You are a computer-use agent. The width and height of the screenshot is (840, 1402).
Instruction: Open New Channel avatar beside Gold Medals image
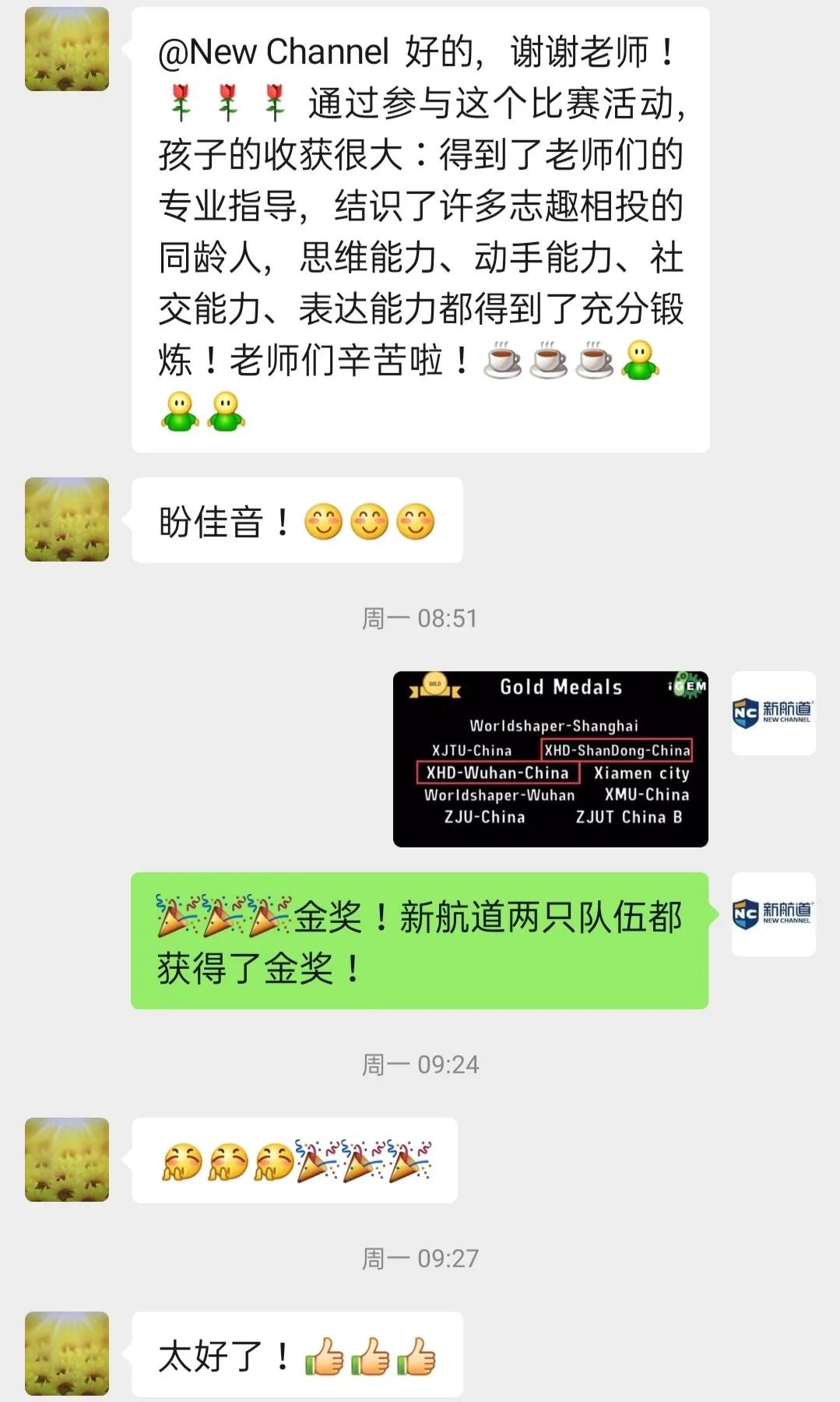coord(773,713)
